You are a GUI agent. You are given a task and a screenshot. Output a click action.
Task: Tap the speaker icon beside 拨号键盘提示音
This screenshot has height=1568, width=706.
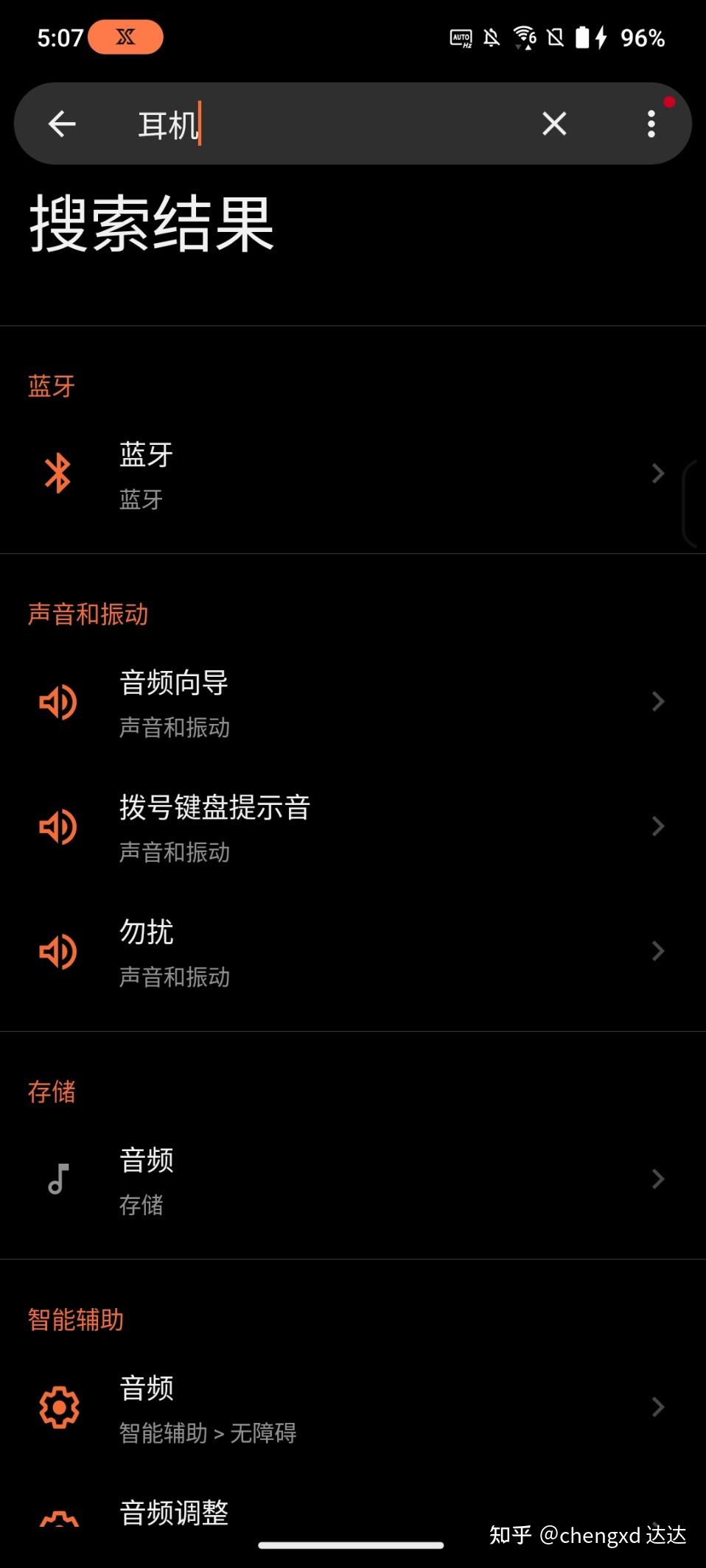pyautogui.click(x=57, y=826)
